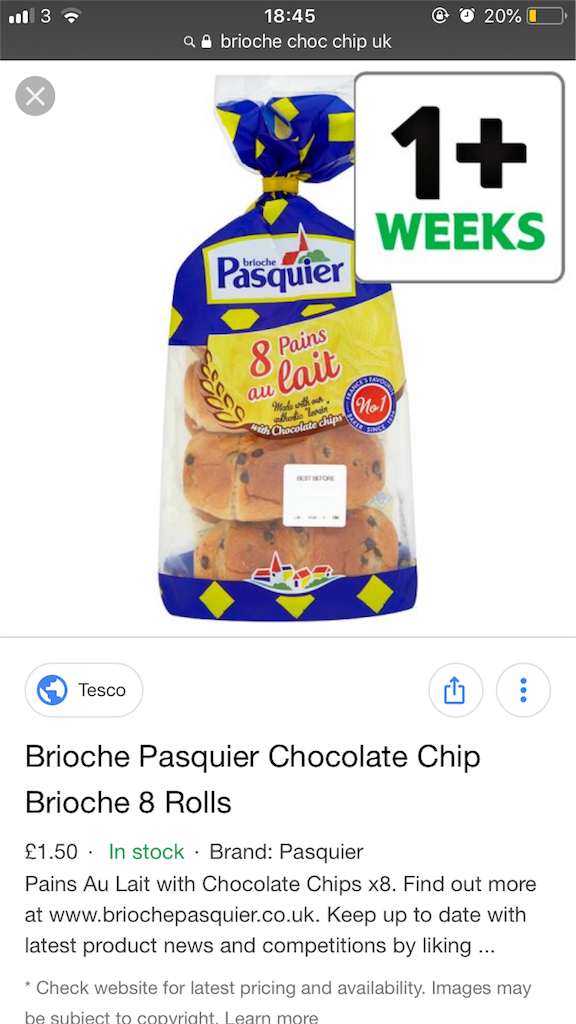Image resolution: width=576 pixels, height=1024 pixels.
Task: Tap the address bar with brioche choc chip uk
Action: [x=288, y=42]
